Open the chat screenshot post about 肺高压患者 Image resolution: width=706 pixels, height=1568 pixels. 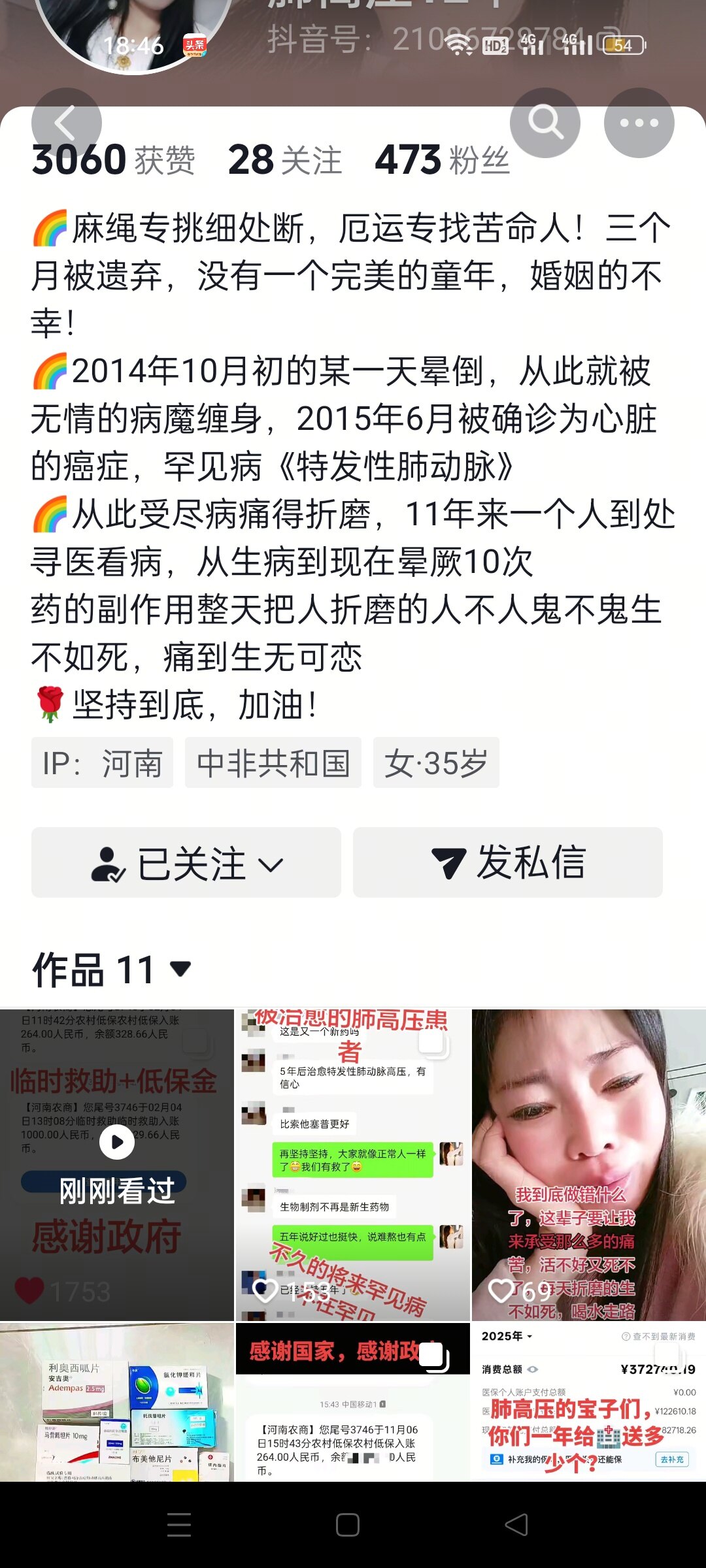click(353, 1164)
